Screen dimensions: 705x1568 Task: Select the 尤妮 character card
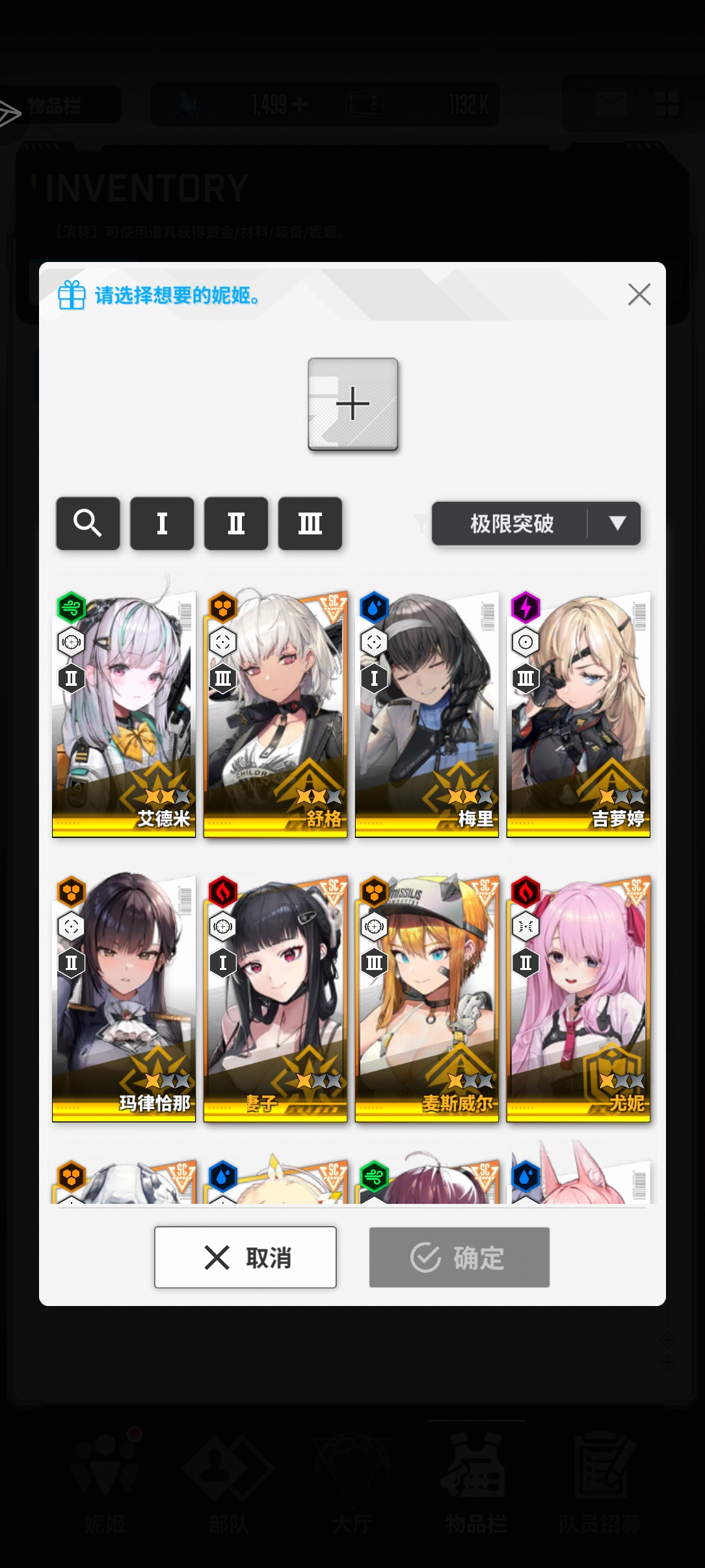pos(579,999)
